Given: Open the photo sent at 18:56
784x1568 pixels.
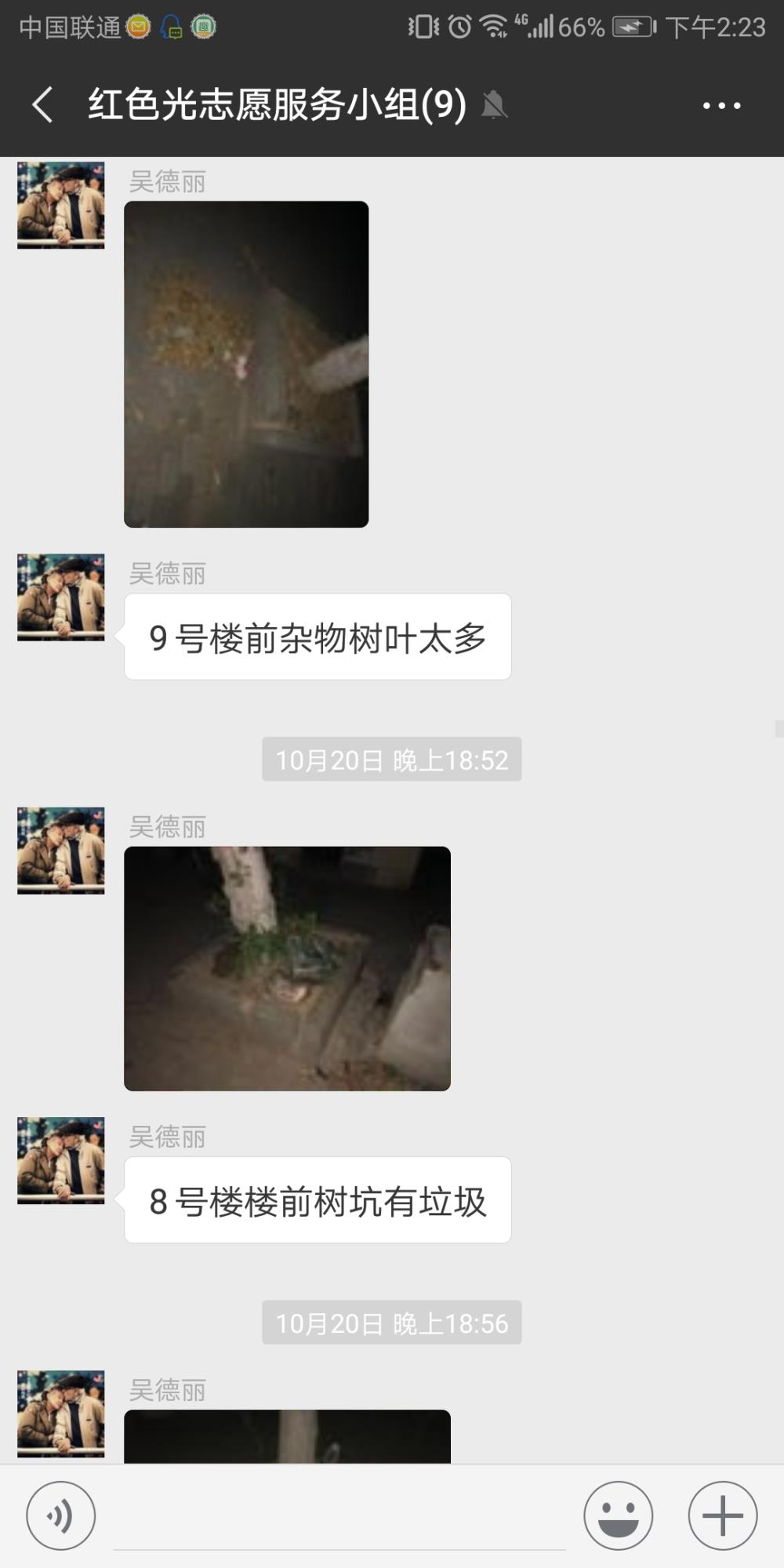Looking at the screenshot, I should click(x=287, y=1436).
